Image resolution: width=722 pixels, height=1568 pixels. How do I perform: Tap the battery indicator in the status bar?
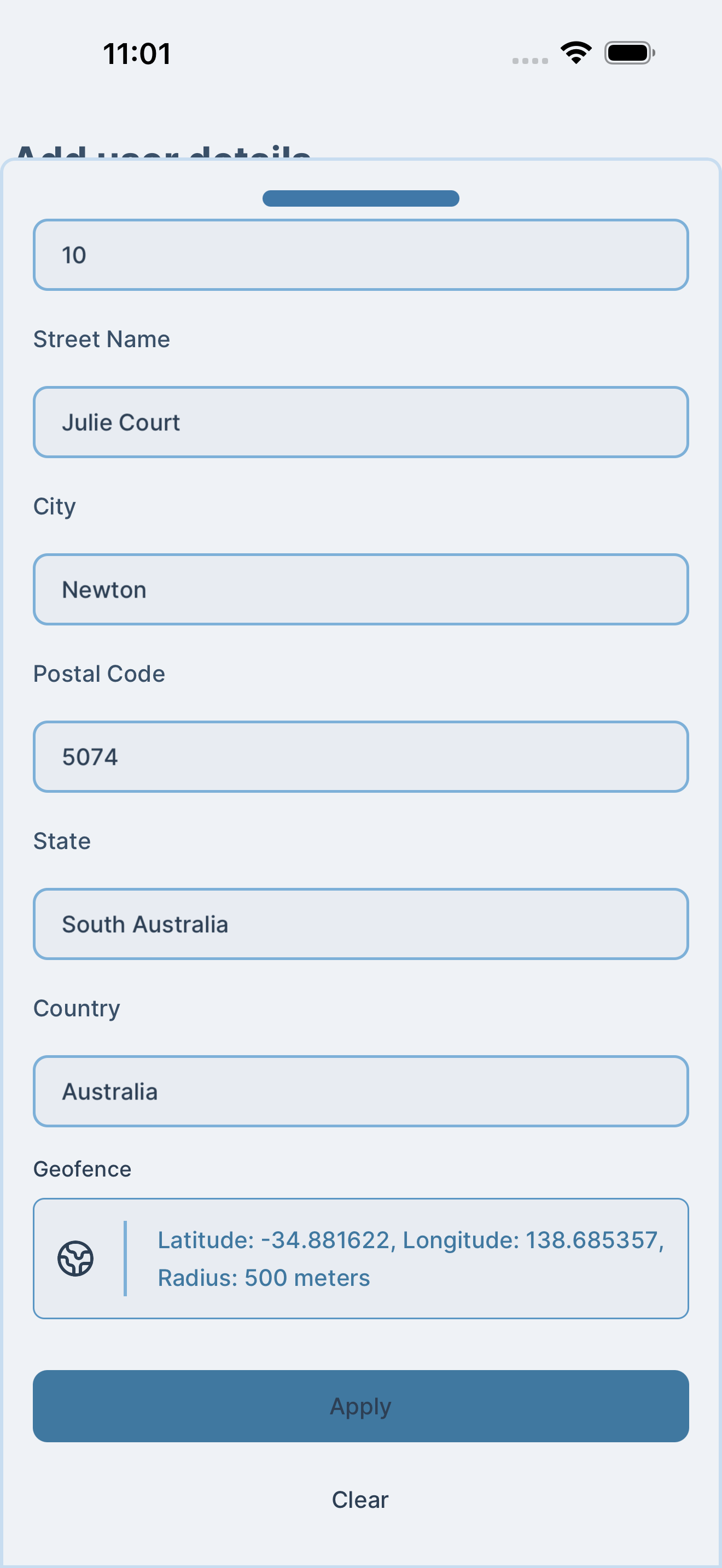627,52
